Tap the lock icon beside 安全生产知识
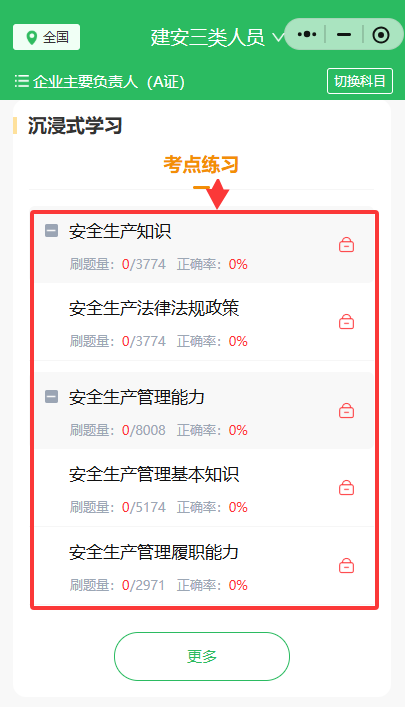 tap(346, 245)
